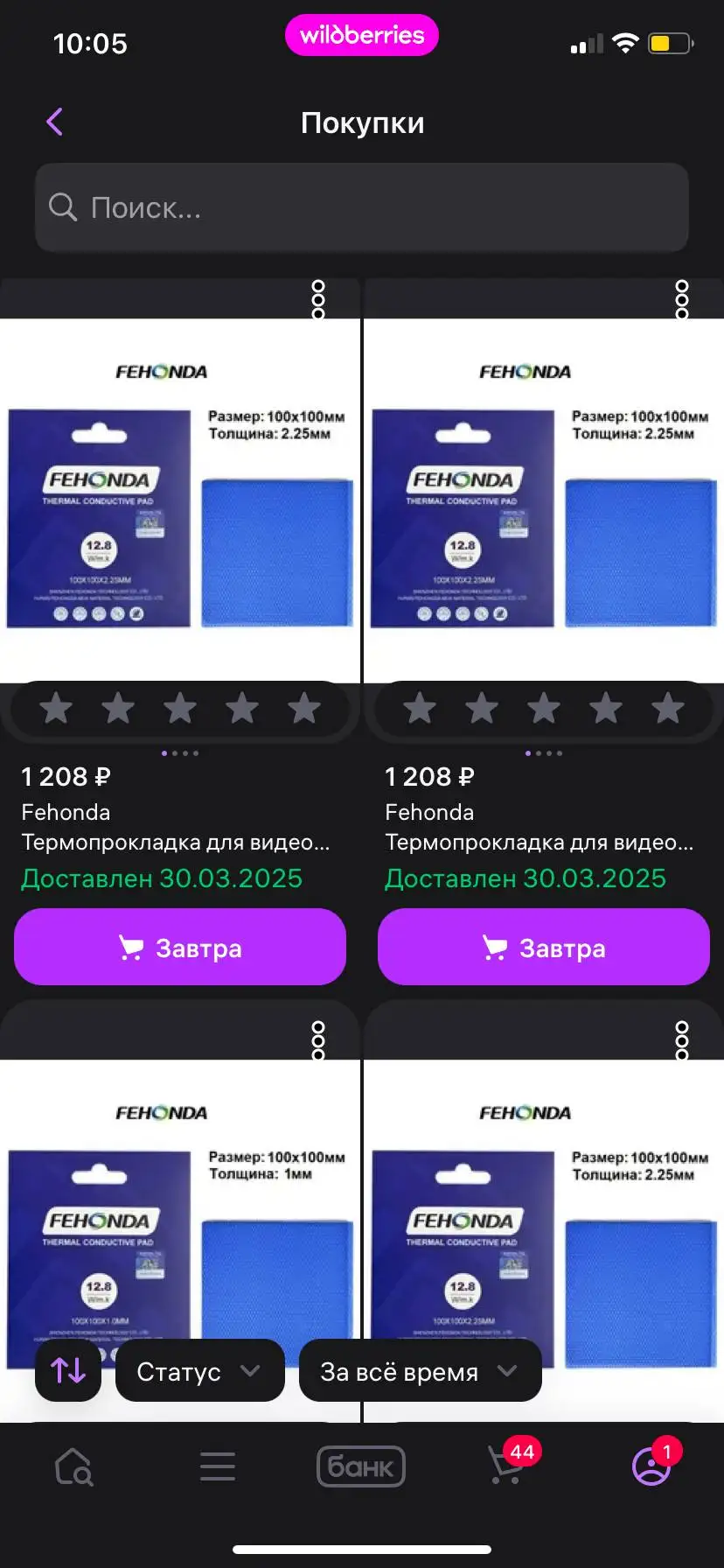The image size is (724, 1568).
Task: Go back using the purple back arrow
Action: pos(54,122)
